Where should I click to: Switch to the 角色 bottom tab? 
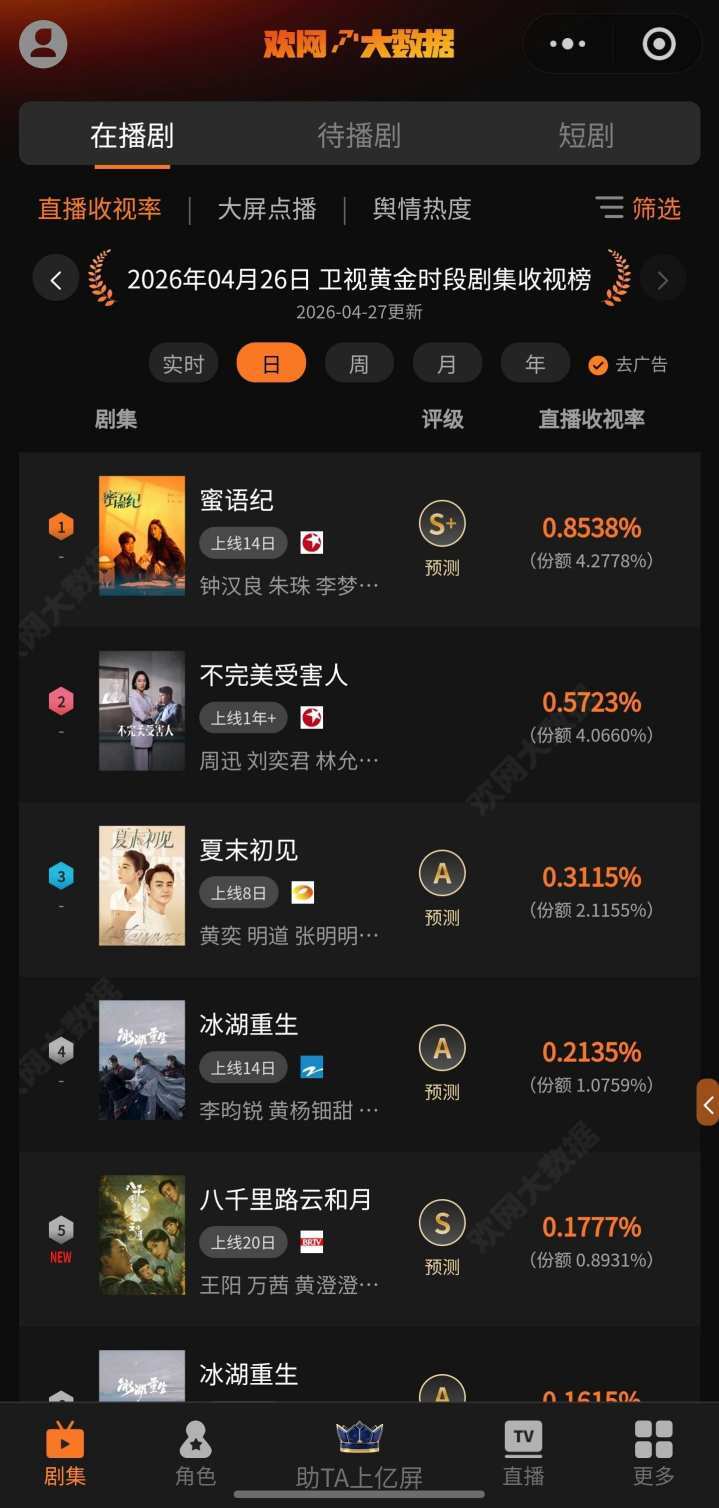195,1453
